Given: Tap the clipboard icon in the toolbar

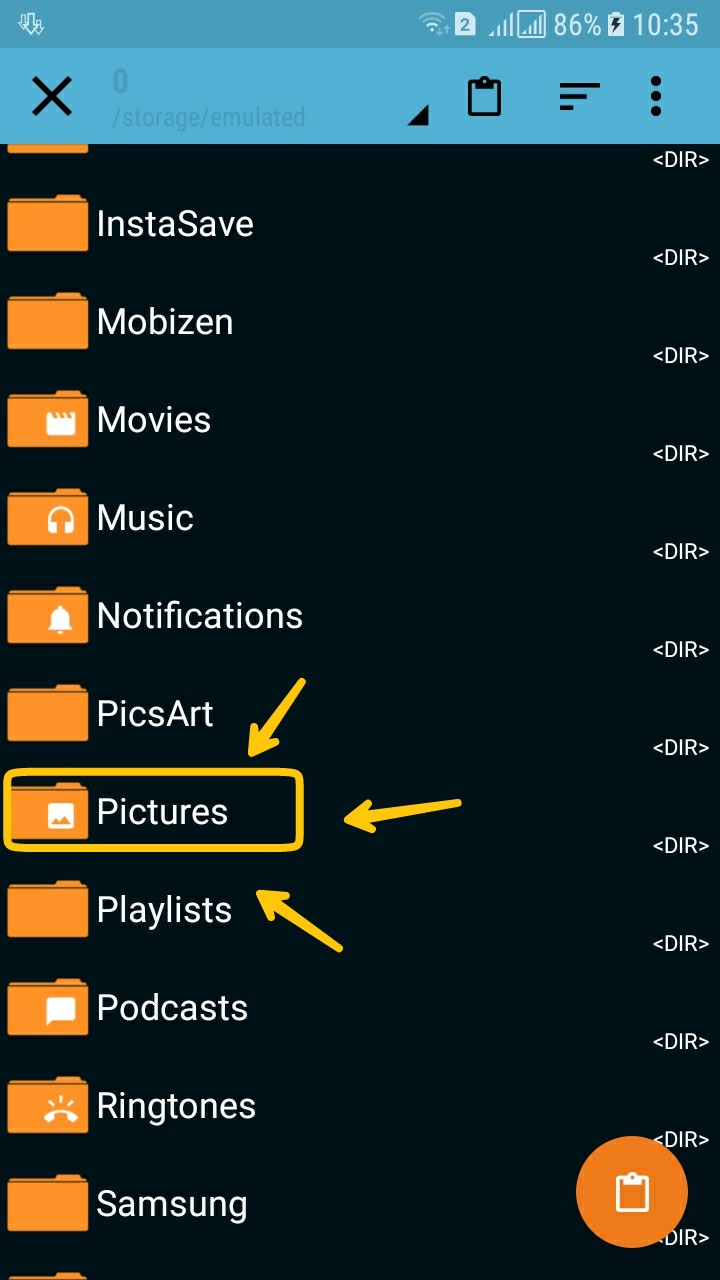Looking at the screenshot, I should [x=484, y=97].
